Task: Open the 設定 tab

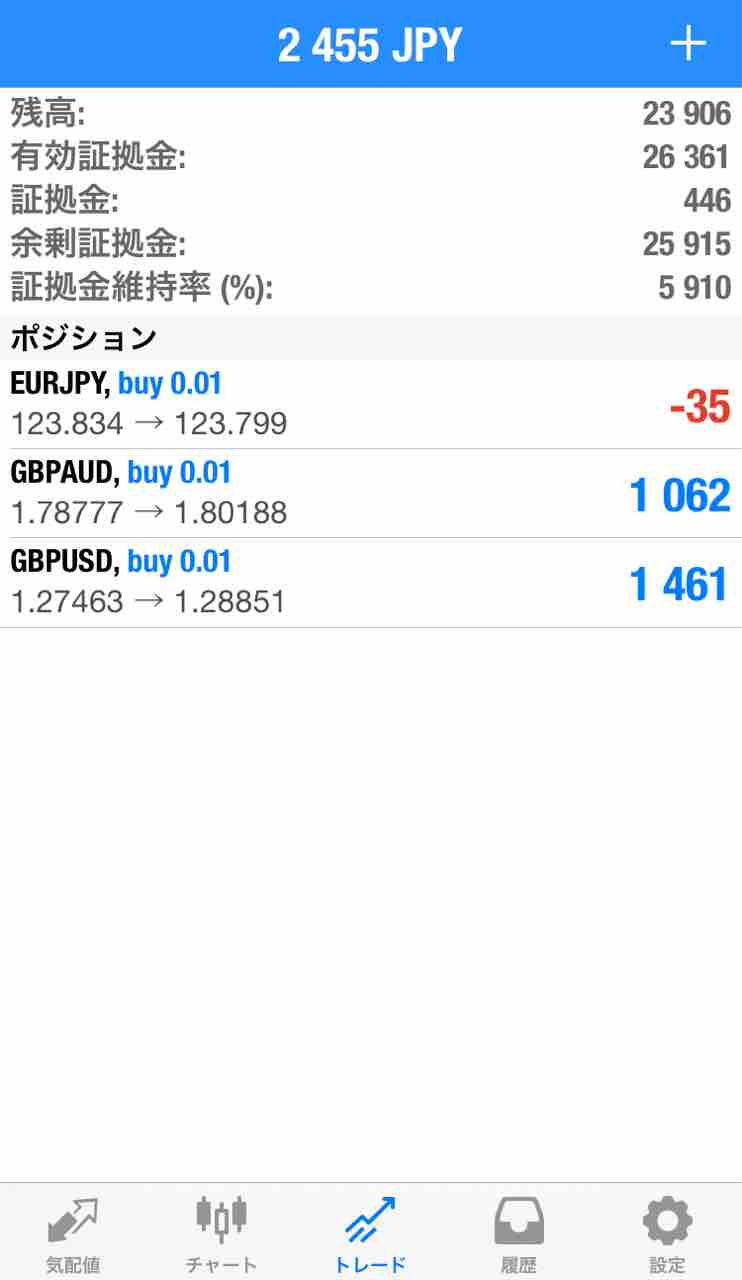Action: click(x=667, y=1233)
